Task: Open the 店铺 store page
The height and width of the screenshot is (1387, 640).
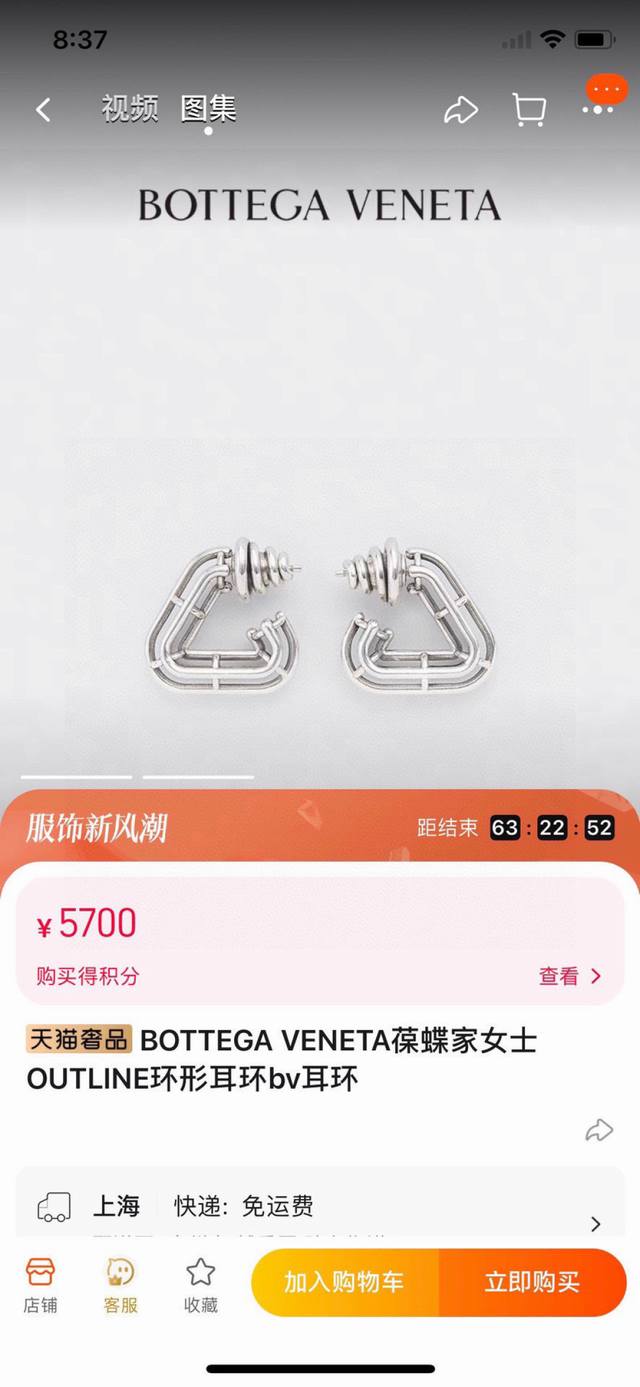Action: [x=41, y=1285]
